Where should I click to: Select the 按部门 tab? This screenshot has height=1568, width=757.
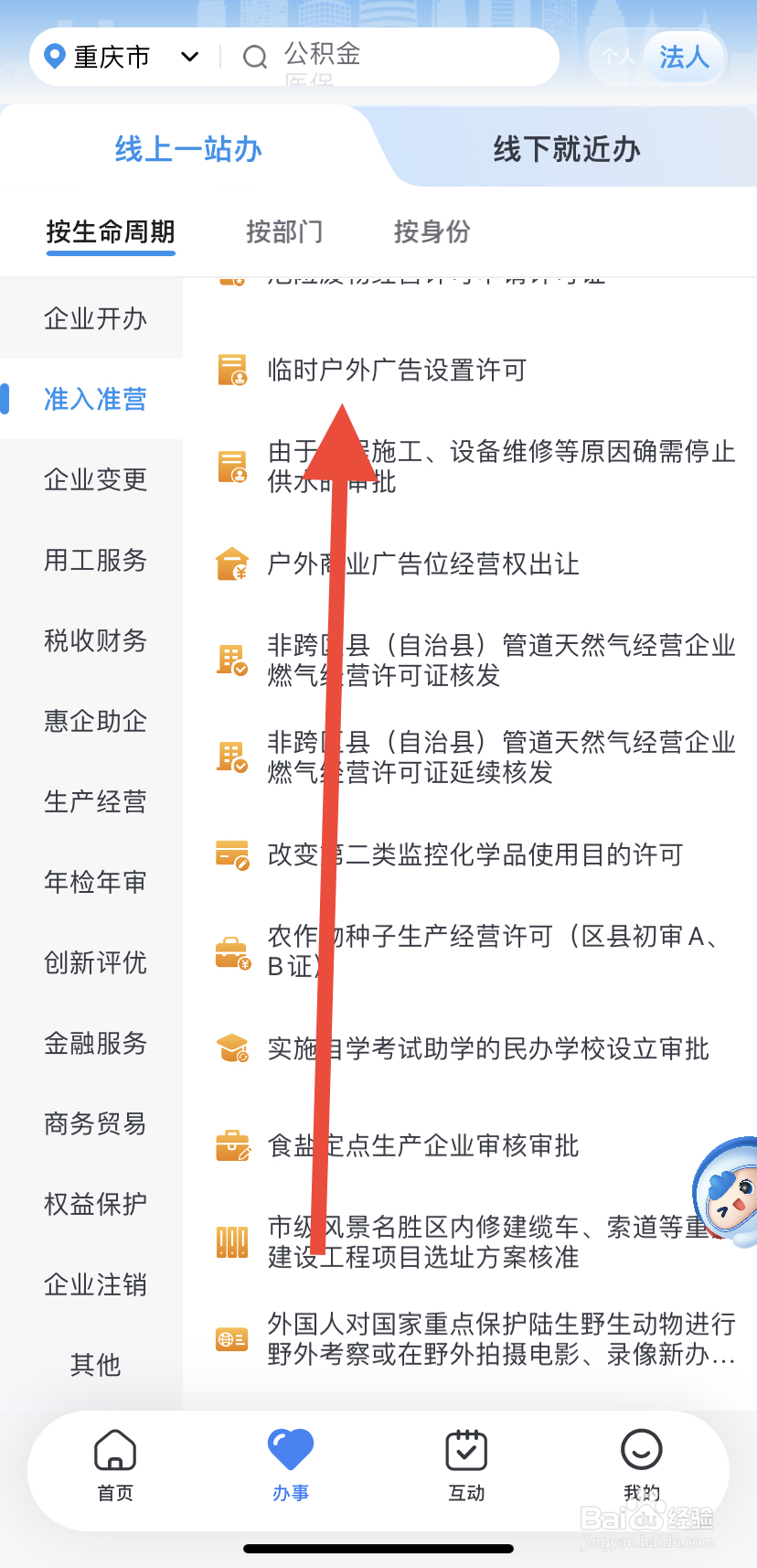pos(284,231)
